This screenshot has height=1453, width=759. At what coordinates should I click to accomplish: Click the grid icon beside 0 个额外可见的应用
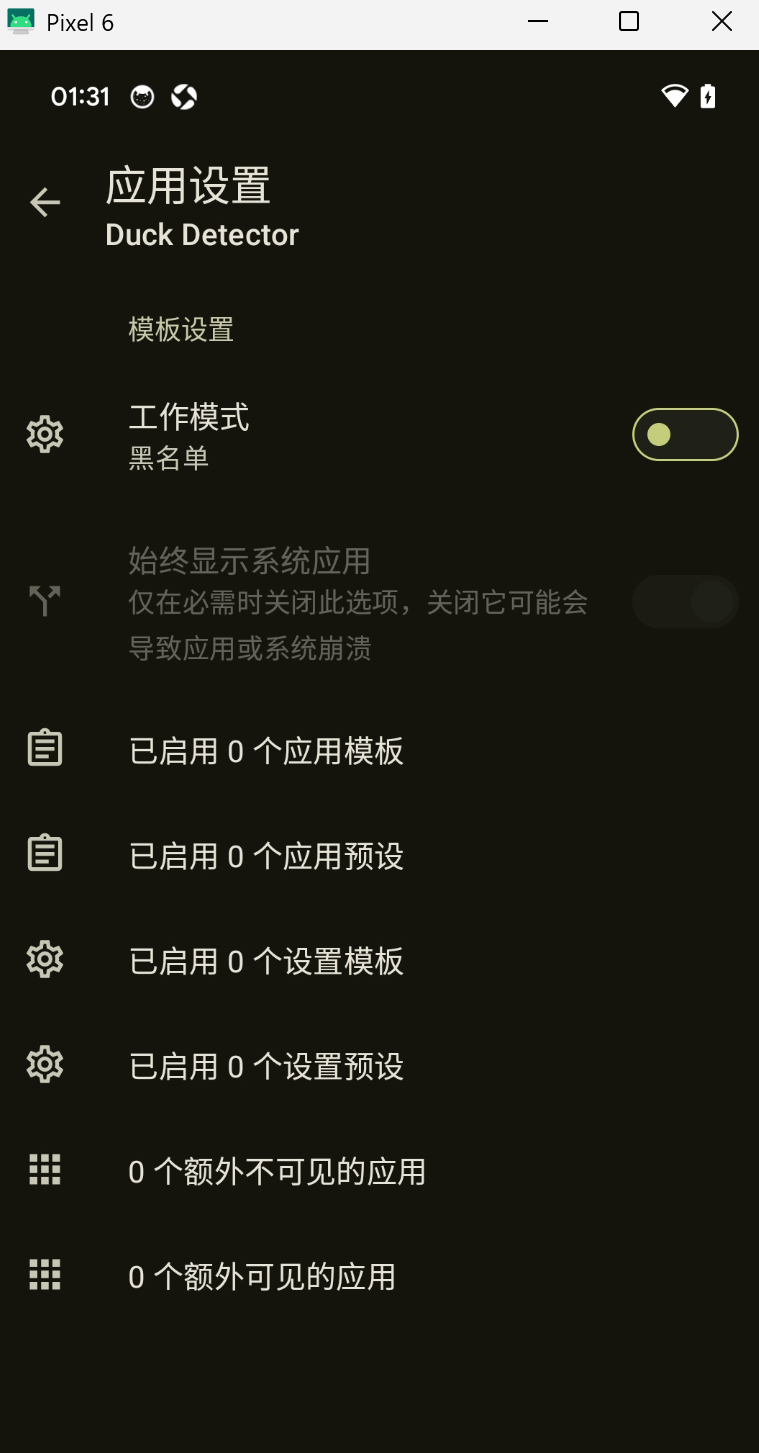(x=44, y=1276)
